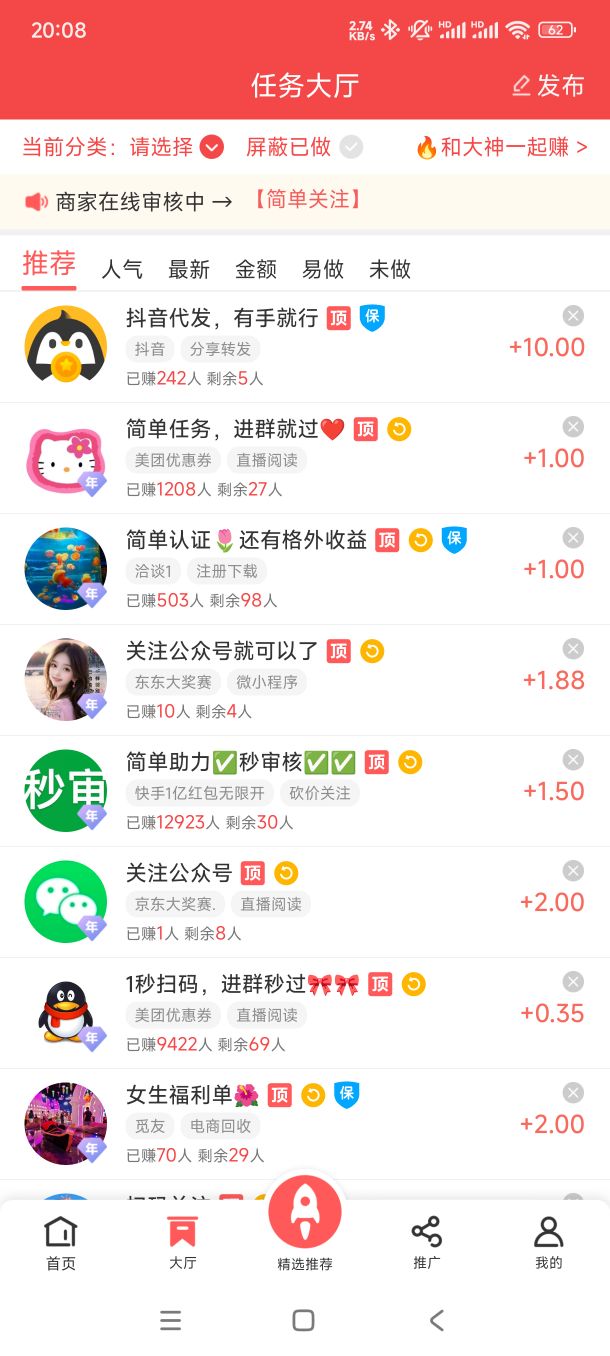Show the 未做 tab
Image resolution: width=610 pixels, height=1356 pixels.
[390, 269]
